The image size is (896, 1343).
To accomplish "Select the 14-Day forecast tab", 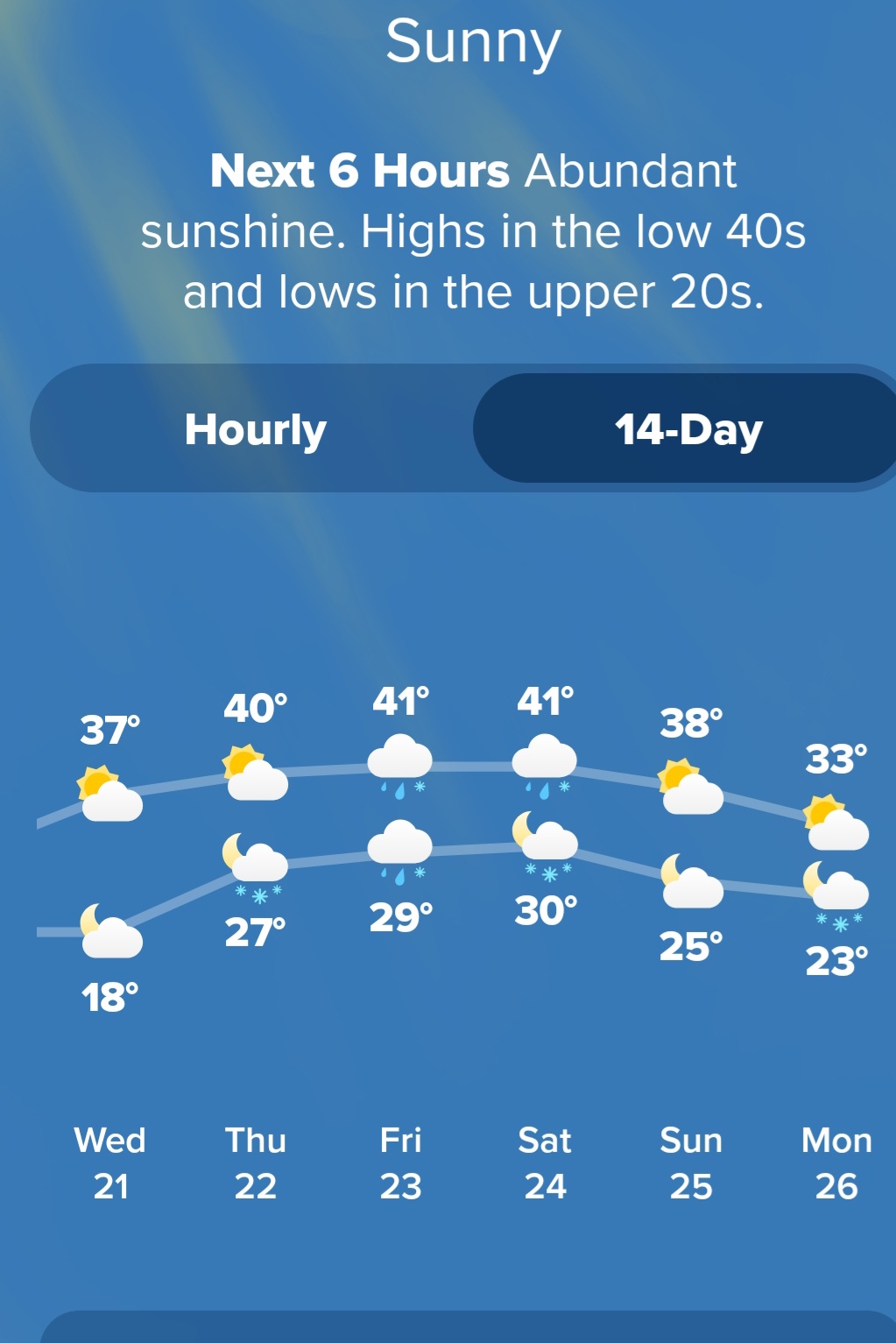I will pyautogui.click(x=688, y=429).
